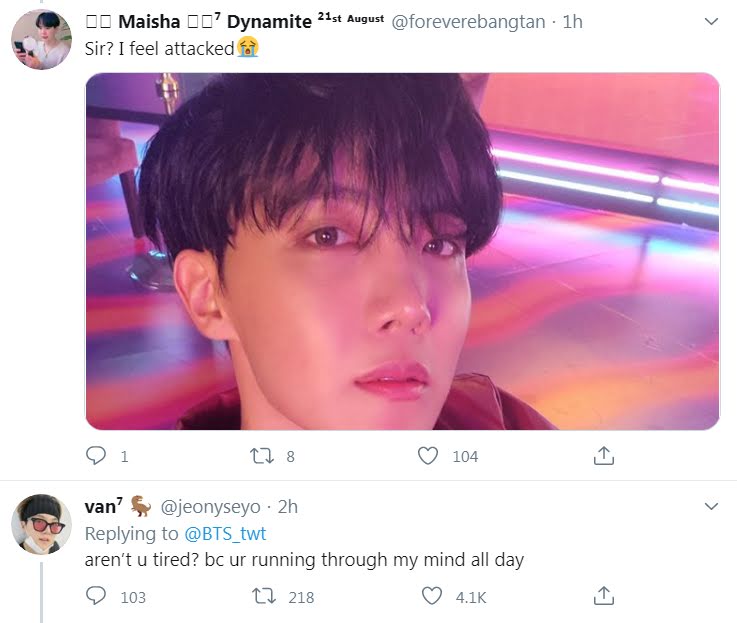Screen dimensions: 737x623
Task: Share Maisha's tweet
Action: [x=603, y=456]
